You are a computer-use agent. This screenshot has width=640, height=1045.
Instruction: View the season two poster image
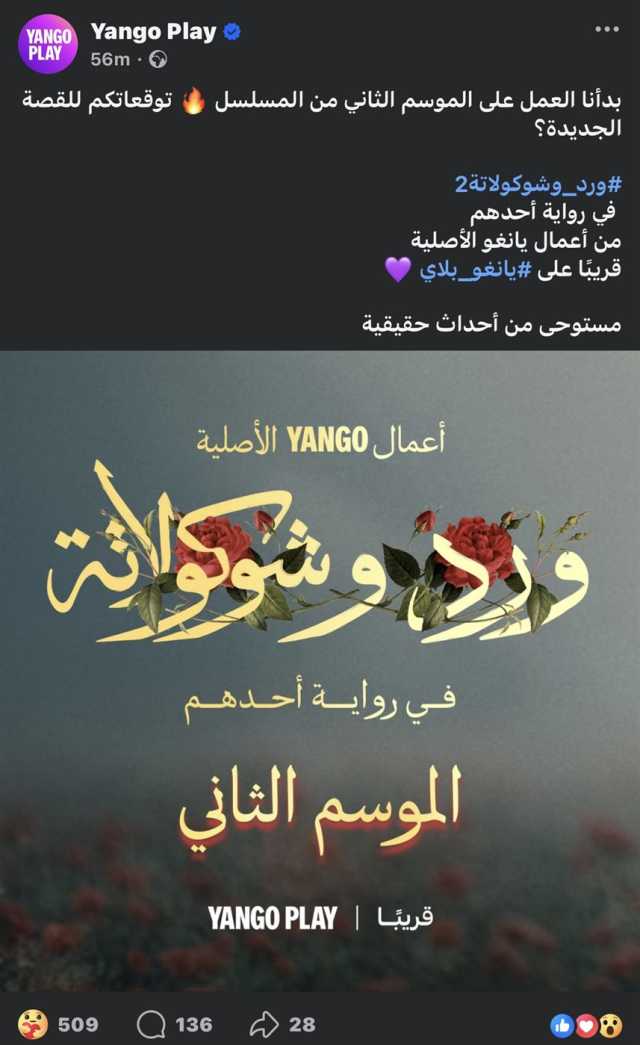(x=320, y=670)
